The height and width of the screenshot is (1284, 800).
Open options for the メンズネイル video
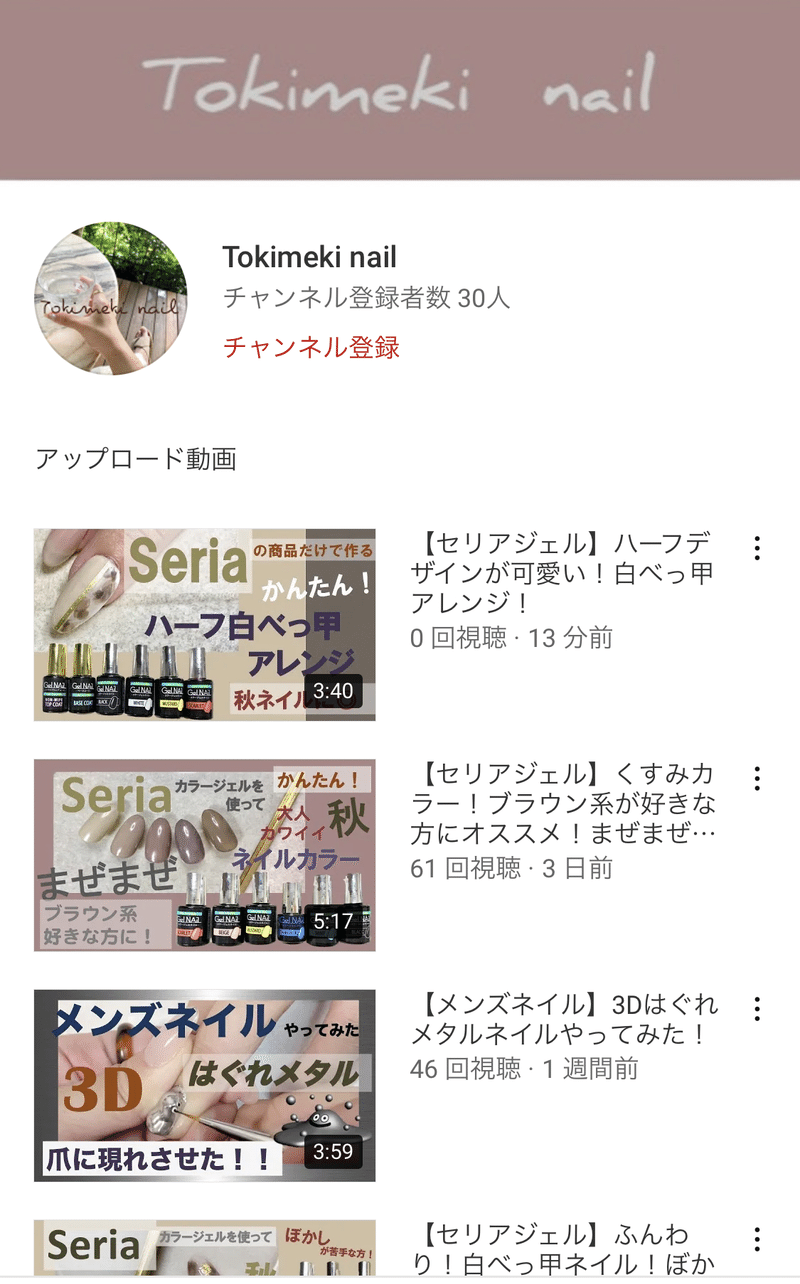coord(757,1008)
